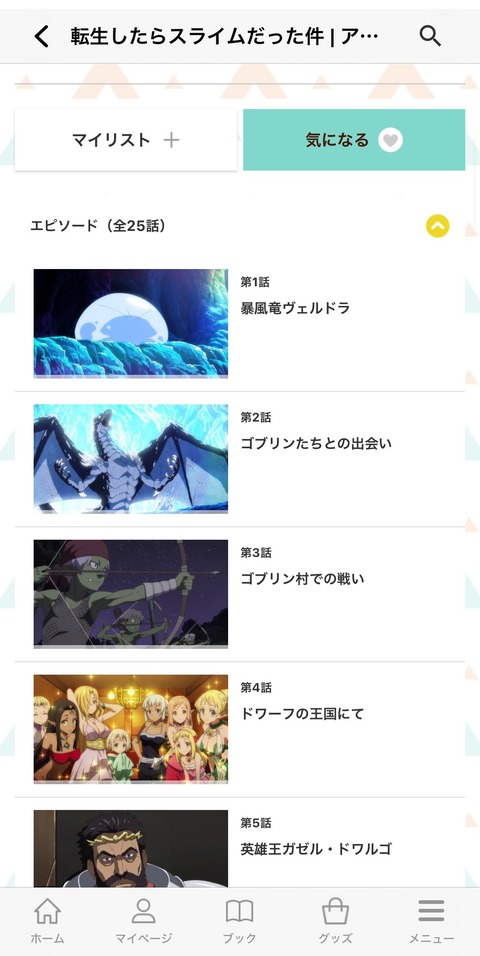Play episode 1 暴風竜ヴェルドラ
Image resolution: width=480 pixels, height=956 pixels.
coord(240,324)
